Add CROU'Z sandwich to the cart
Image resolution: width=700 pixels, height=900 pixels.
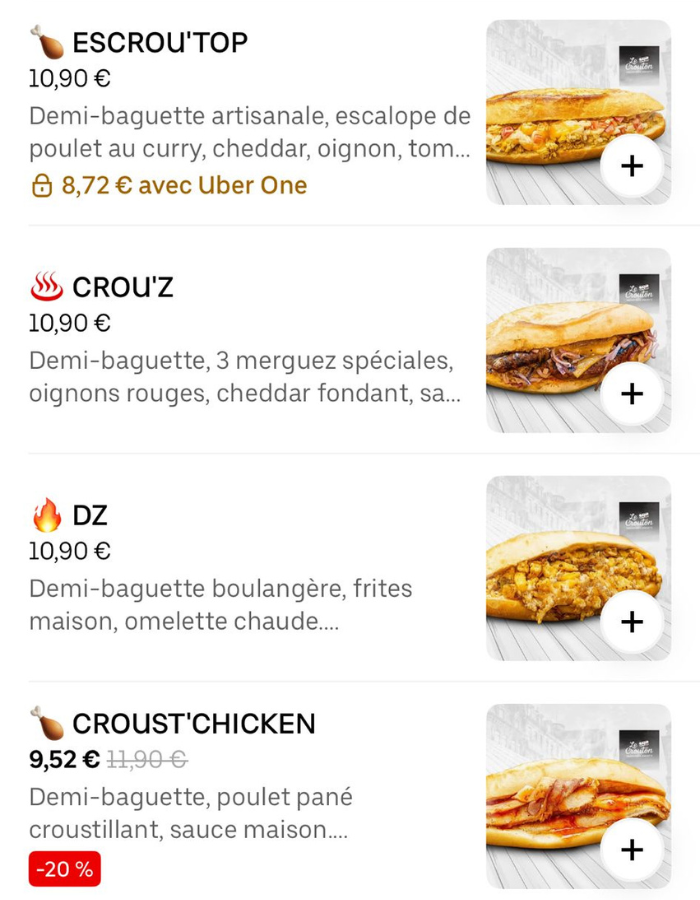click(632, 394)
